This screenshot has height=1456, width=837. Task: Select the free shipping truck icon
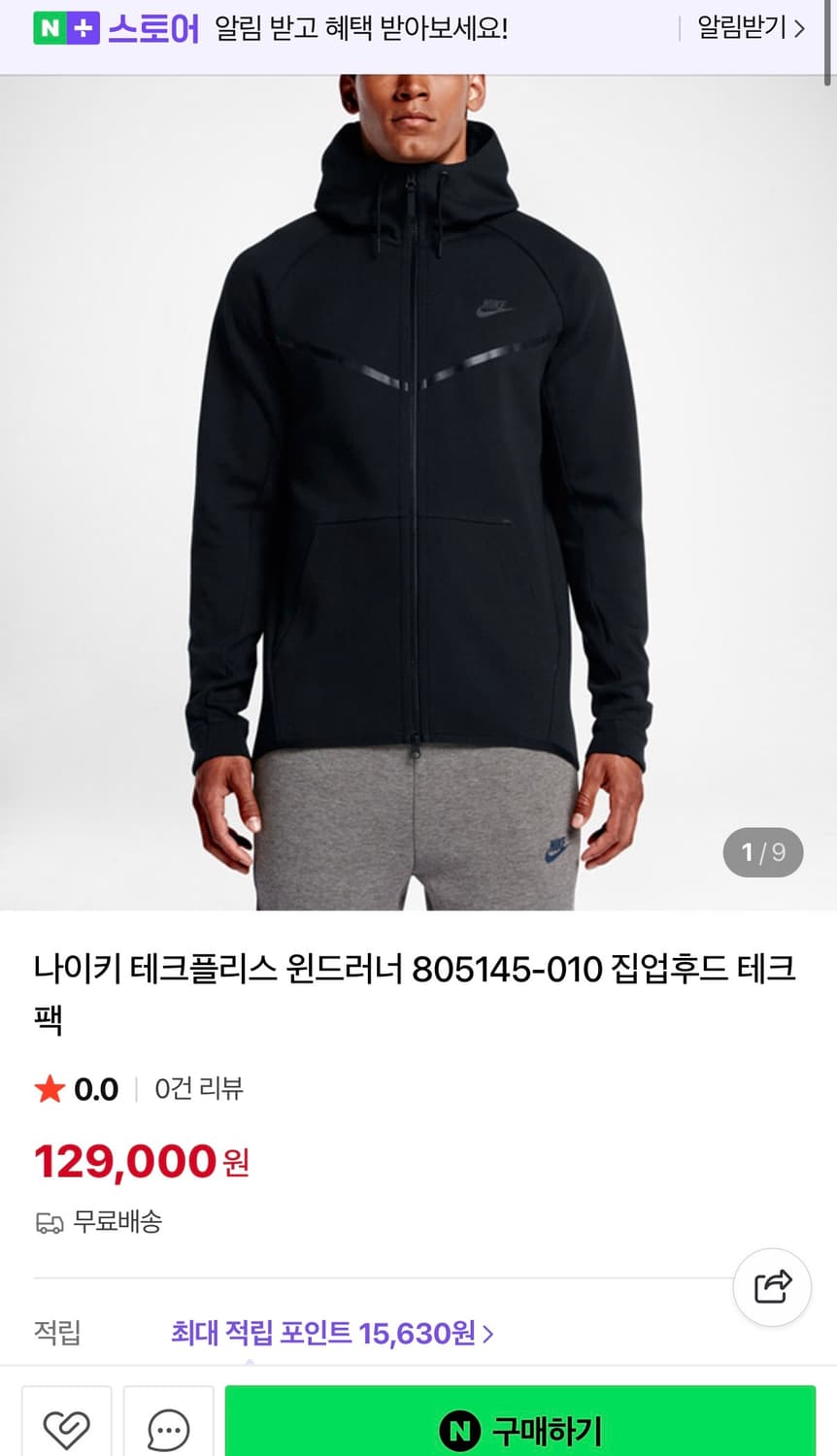[47, 1222]
